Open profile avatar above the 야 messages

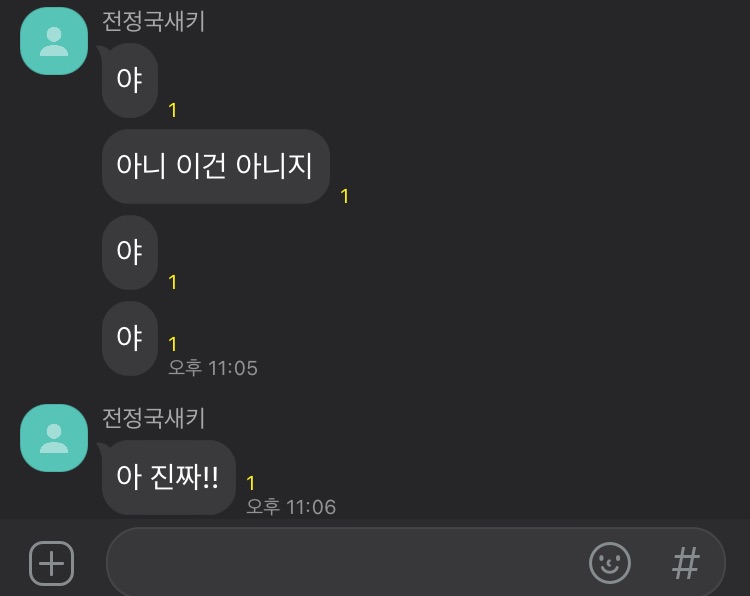point(54,41)
